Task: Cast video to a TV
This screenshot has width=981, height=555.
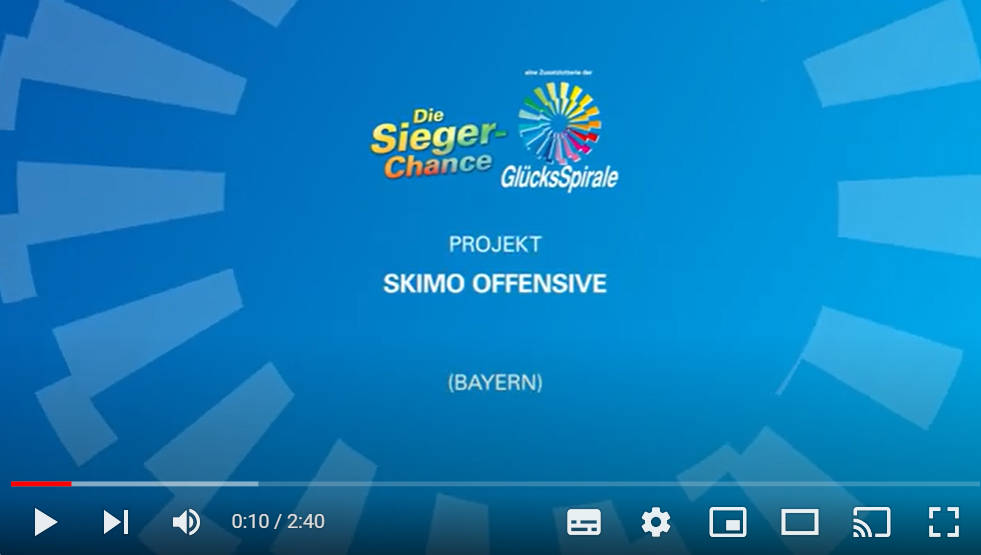Action: click(871, 522)
